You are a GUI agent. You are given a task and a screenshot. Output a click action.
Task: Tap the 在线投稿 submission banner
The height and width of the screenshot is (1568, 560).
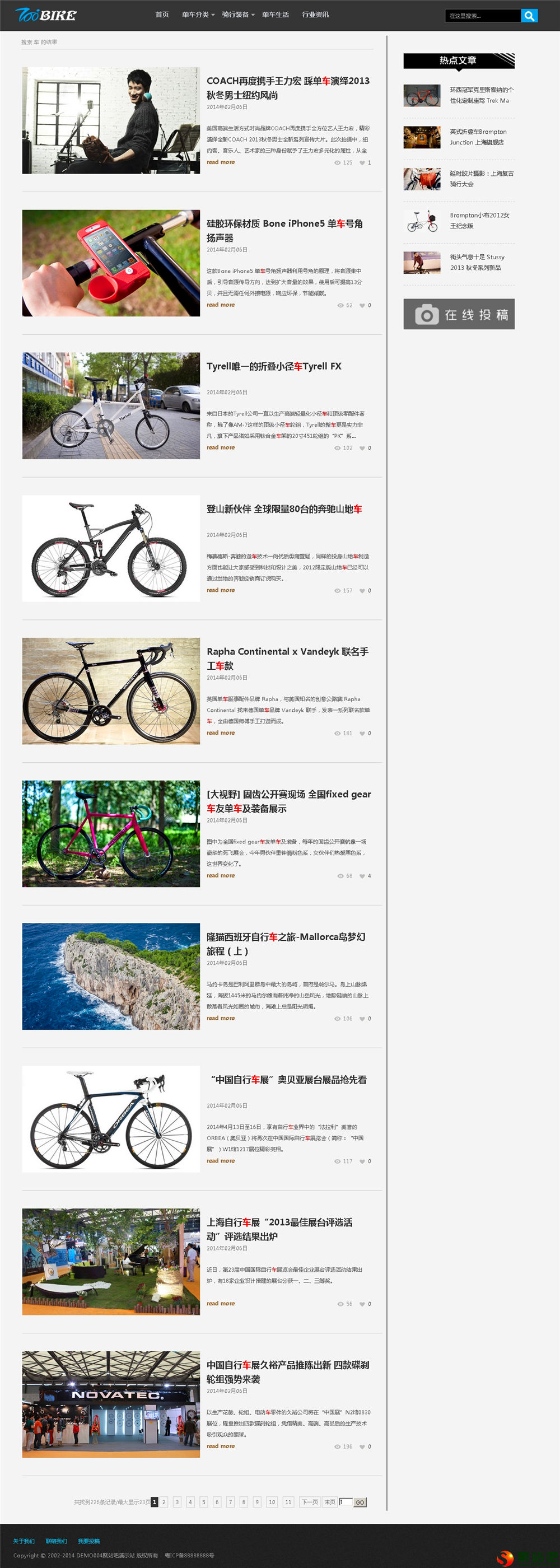[x=458, y=314]
